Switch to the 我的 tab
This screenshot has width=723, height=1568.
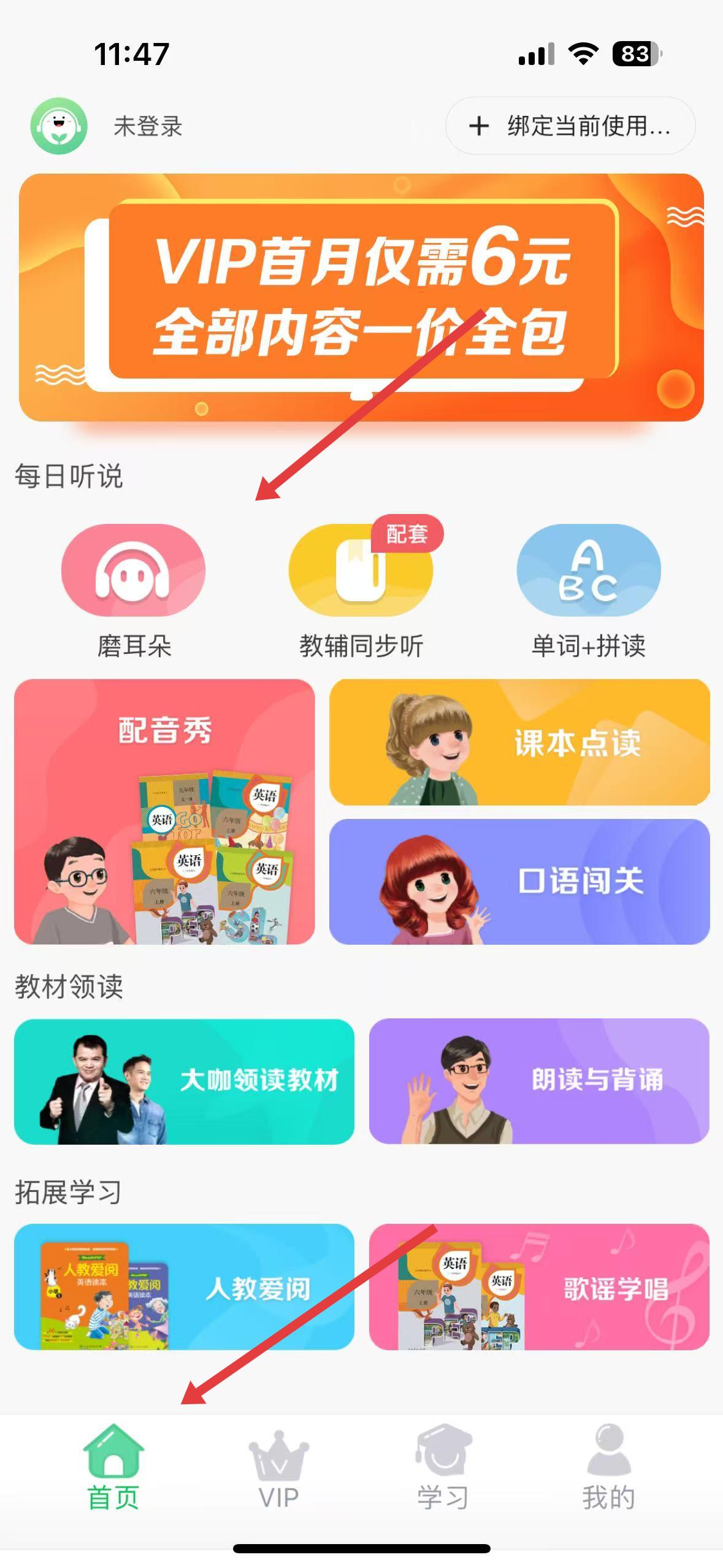[x=608, y=1469]
